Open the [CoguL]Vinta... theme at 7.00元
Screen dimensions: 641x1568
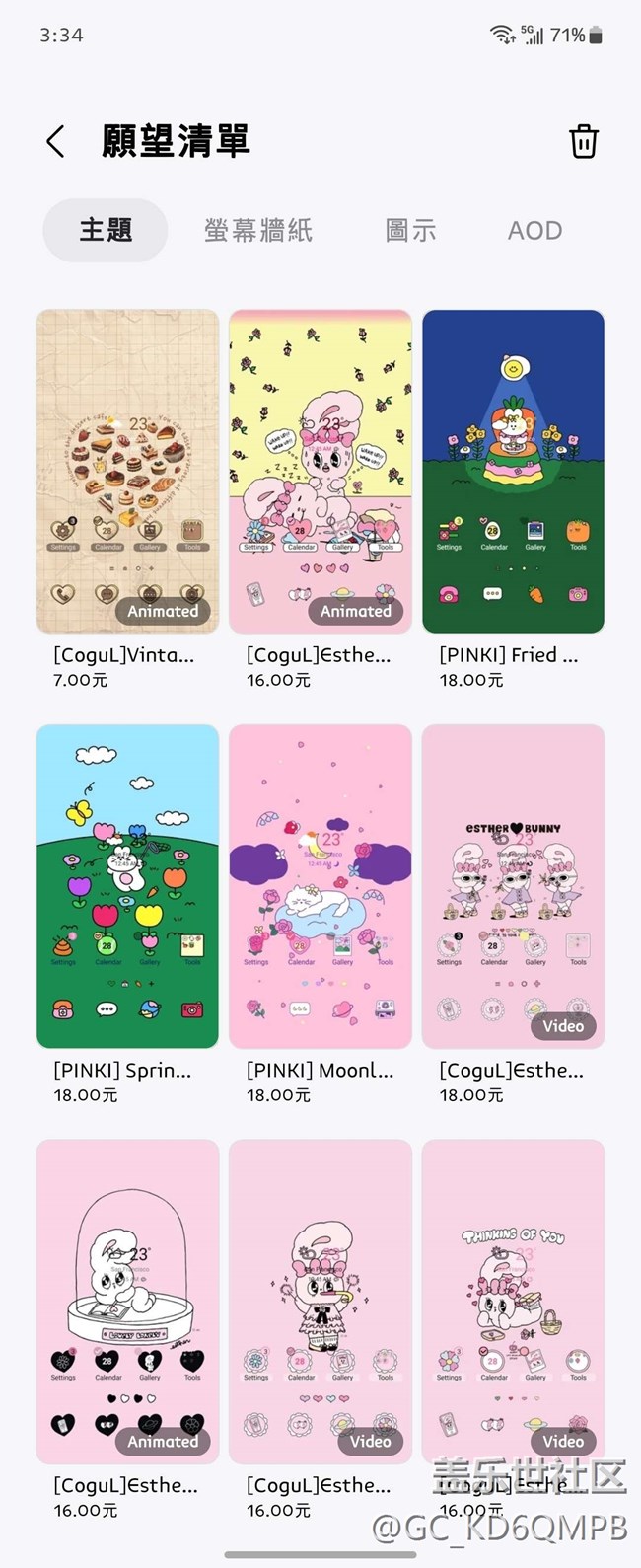tap(127, 472)
